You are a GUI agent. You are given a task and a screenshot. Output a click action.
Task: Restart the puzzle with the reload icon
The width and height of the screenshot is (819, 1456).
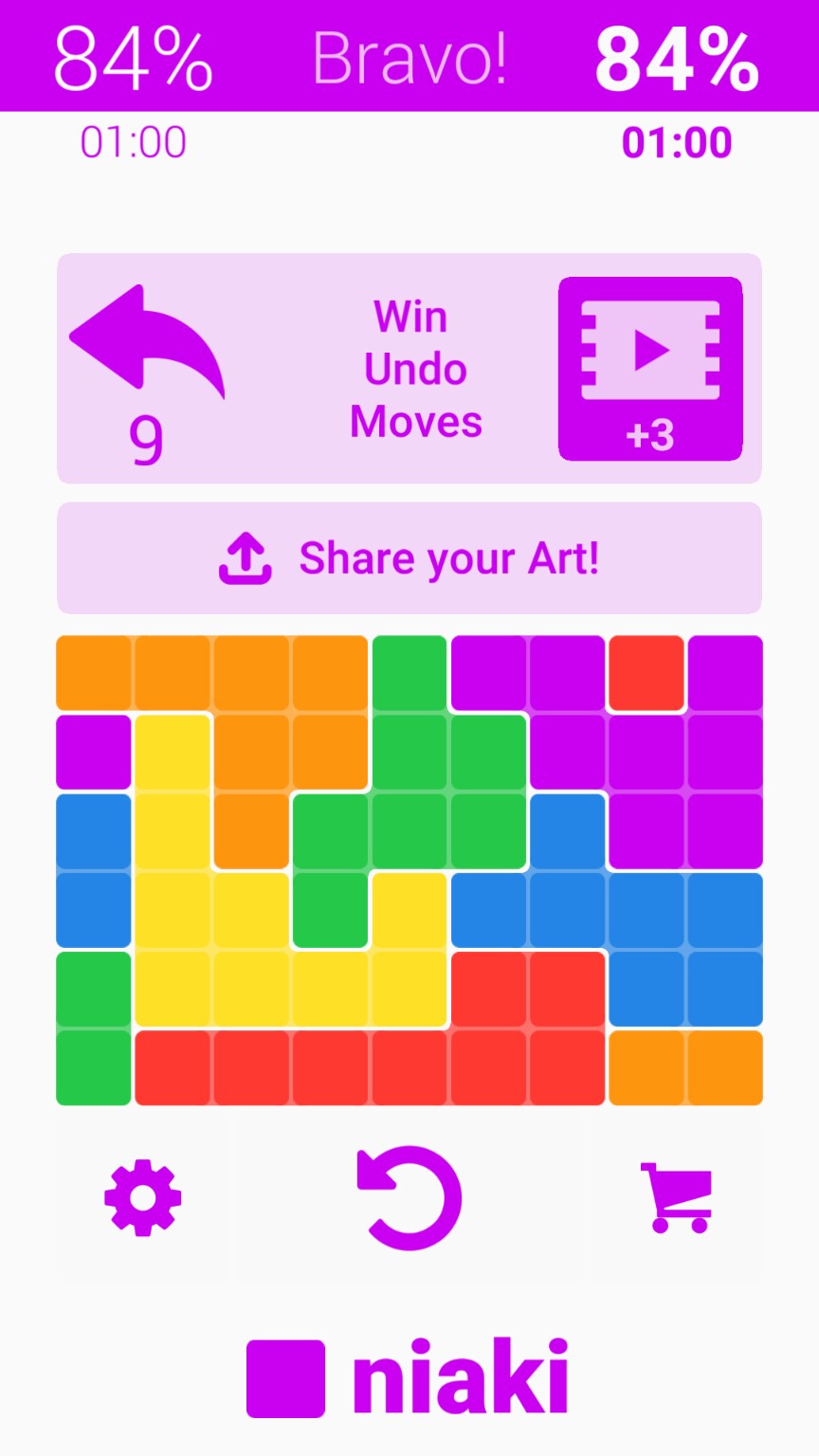(x=409, y=1198)
